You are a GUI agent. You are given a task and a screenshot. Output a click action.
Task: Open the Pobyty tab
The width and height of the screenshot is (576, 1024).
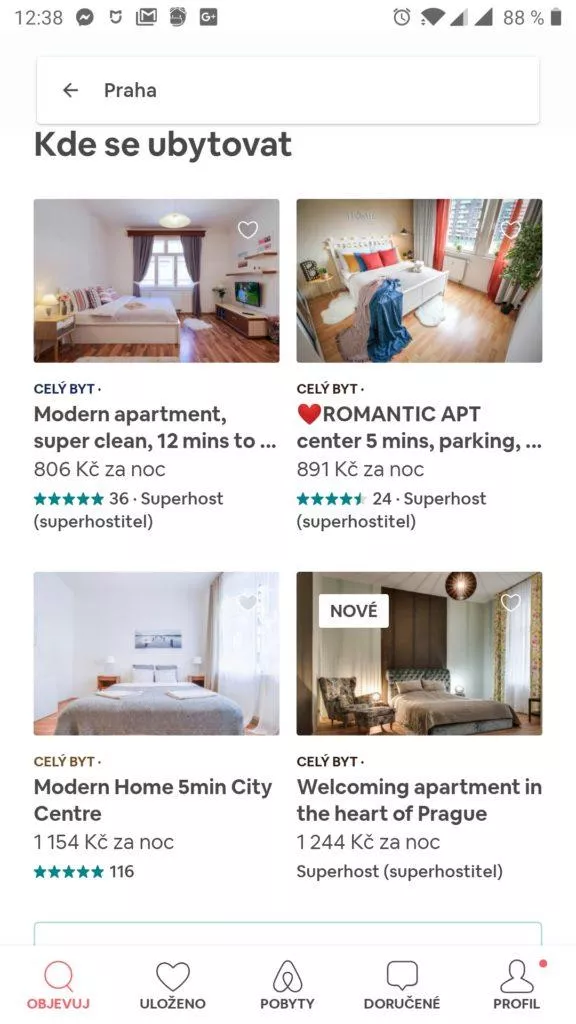pyautogui.click(x=287, y=985)
